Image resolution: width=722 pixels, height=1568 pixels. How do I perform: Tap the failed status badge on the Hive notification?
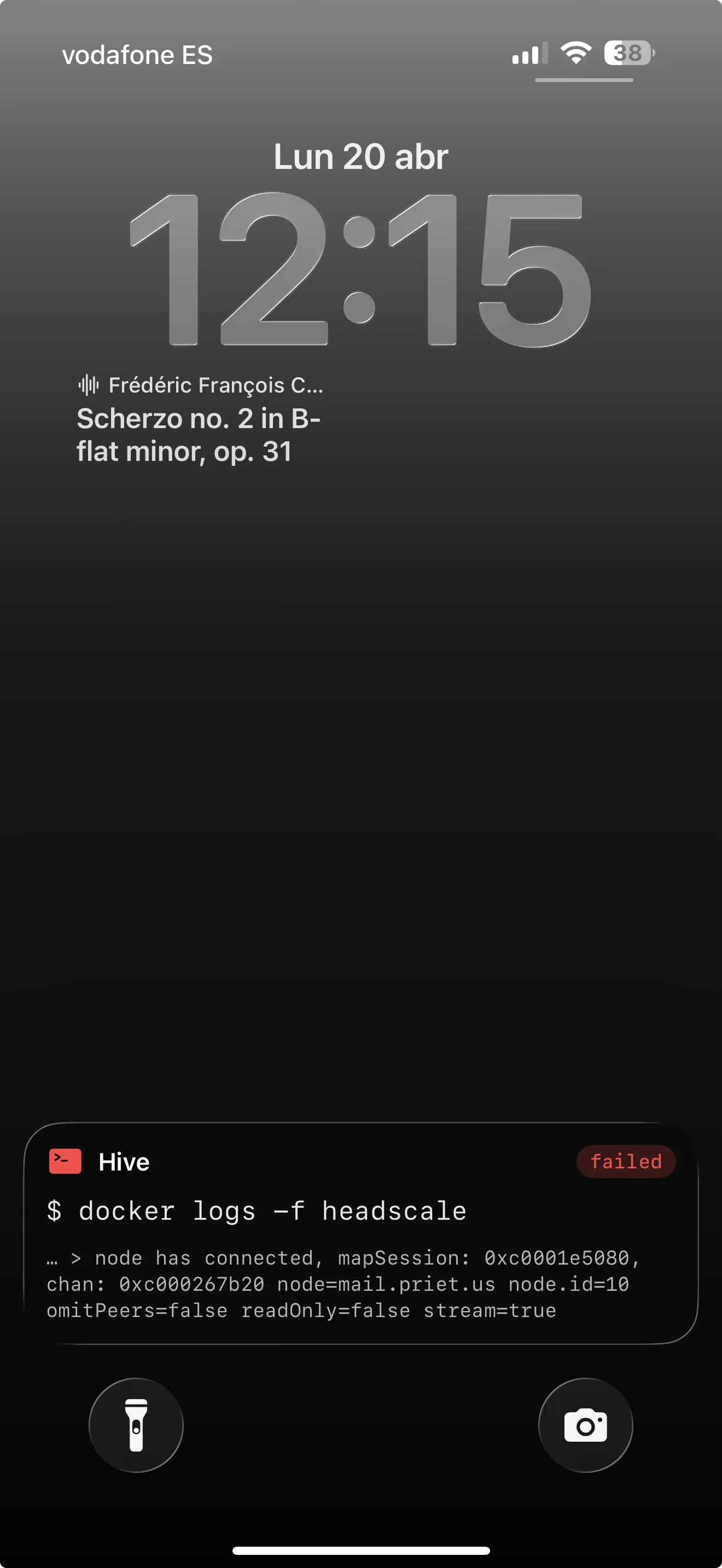pyautogui.click(x=625, y=1161)
